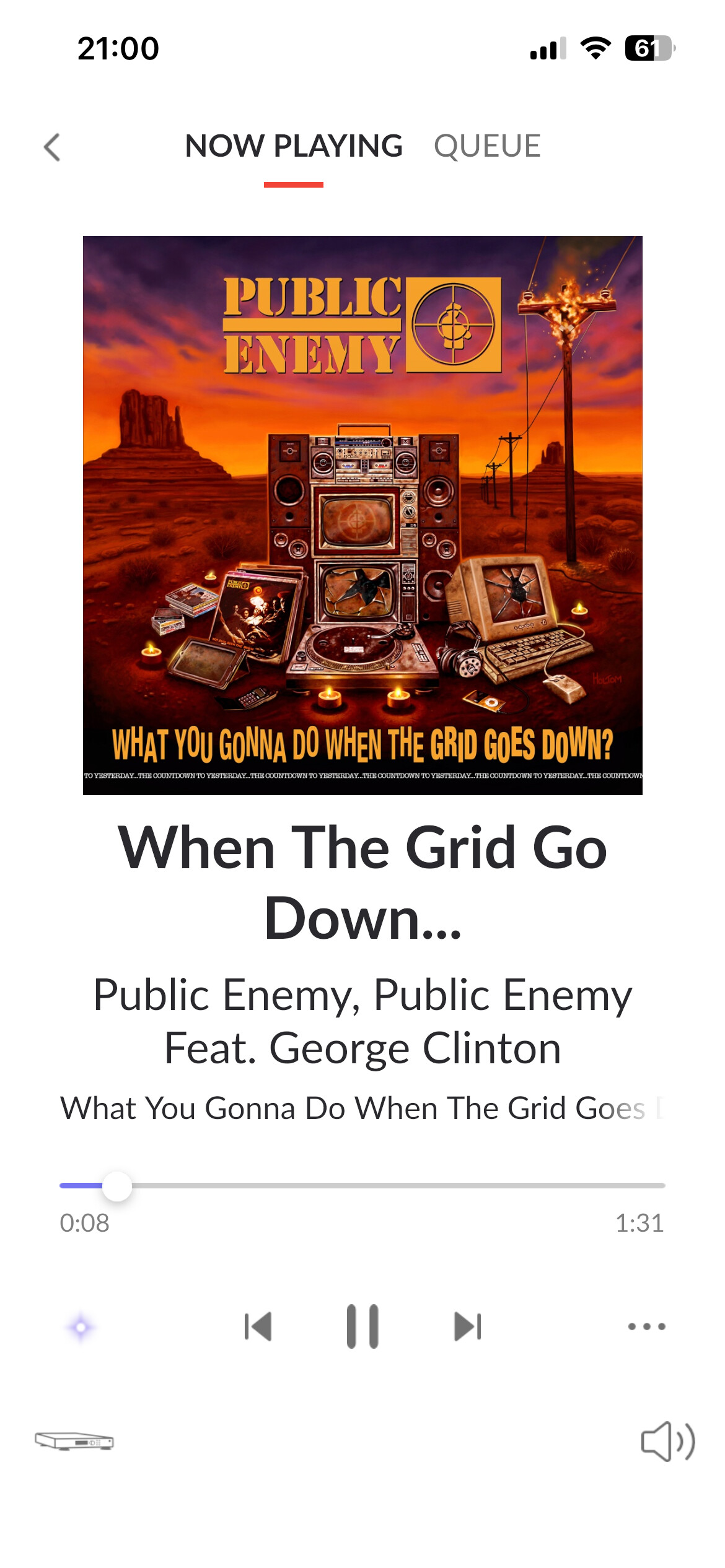Select the Now Playing tab
The height and width of the screenshot is (1568, 725).
point(294,147)
